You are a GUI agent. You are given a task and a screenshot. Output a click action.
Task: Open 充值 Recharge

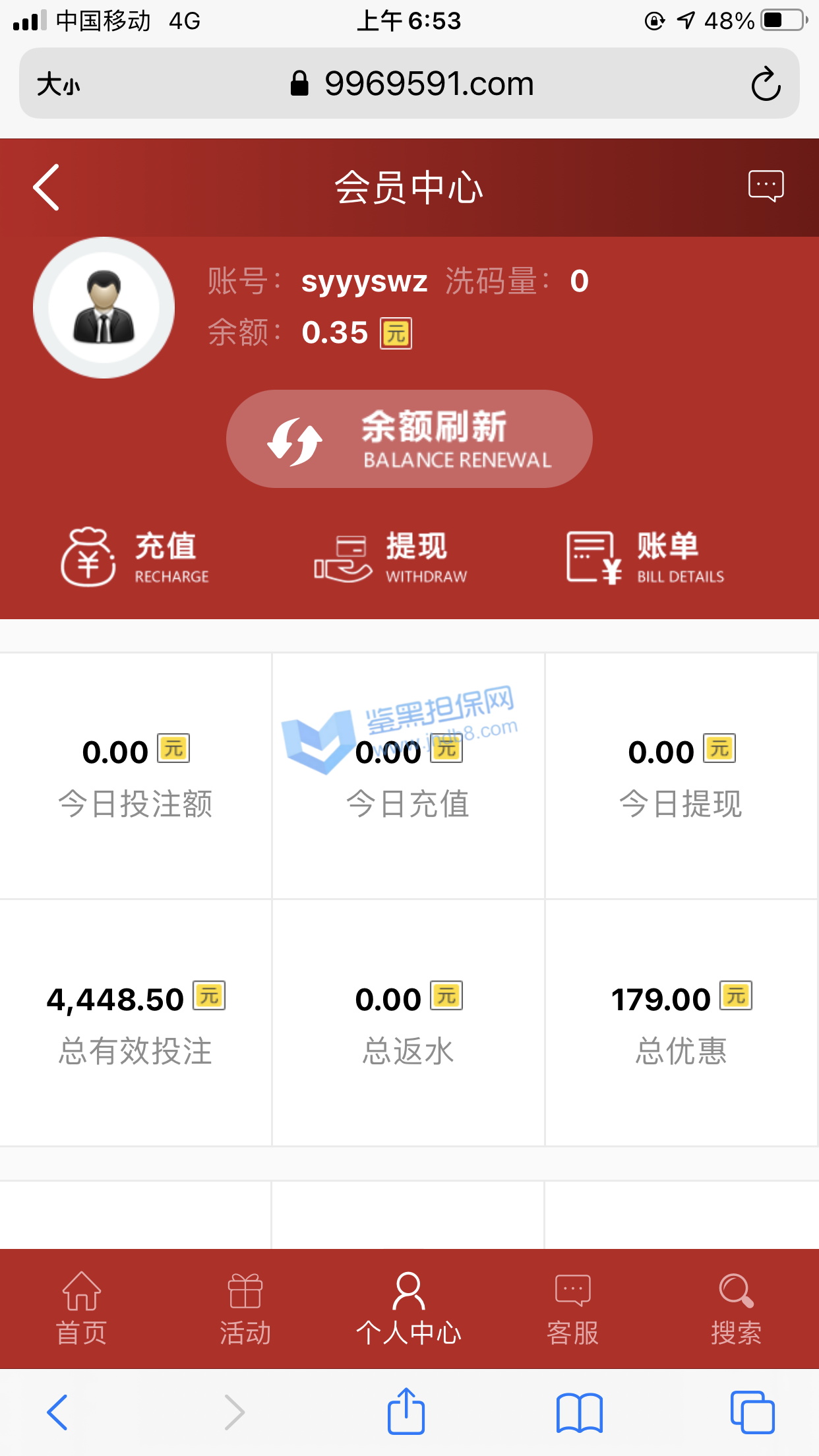tap(135, 558)
